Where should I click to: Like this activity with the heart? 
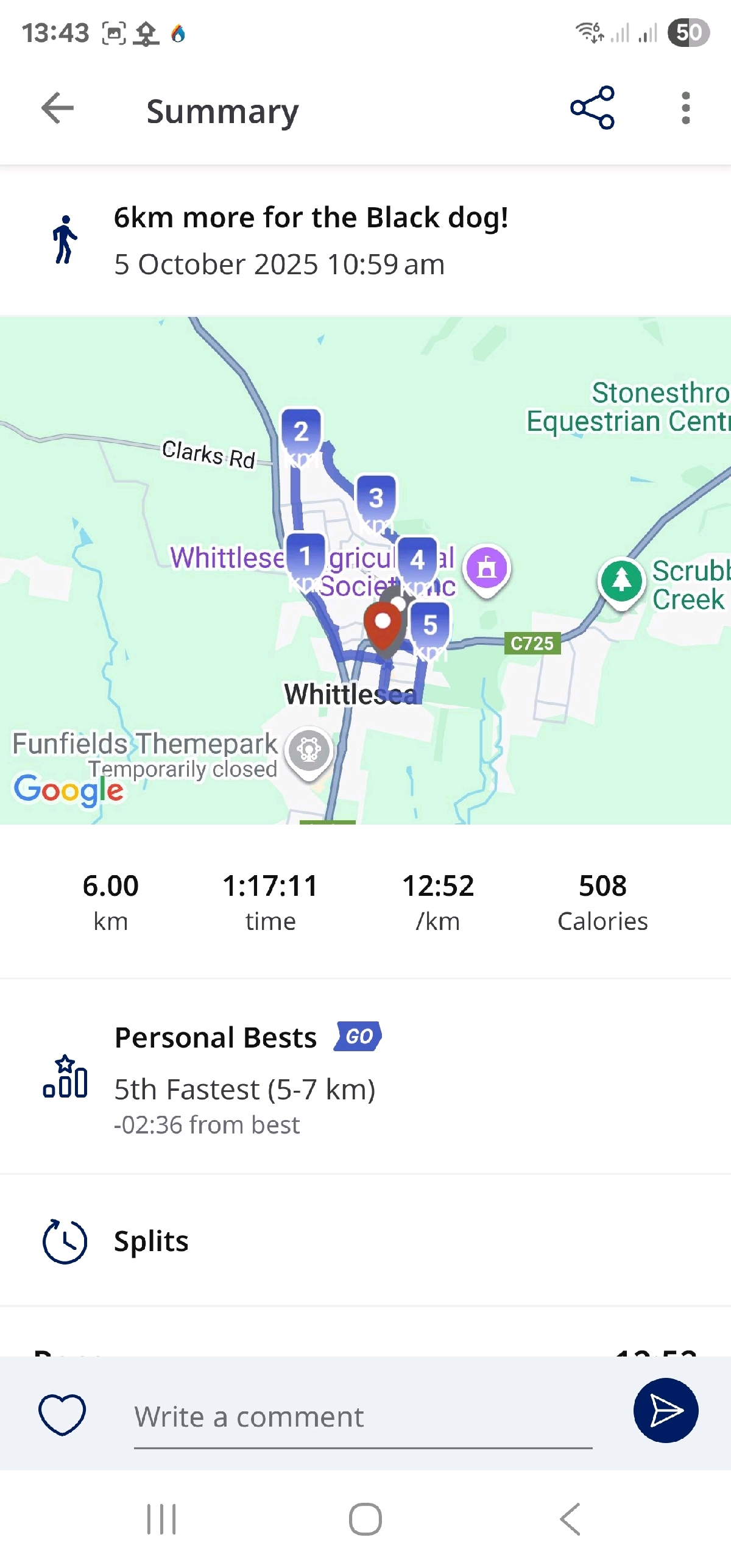(x=62, y=1414)
